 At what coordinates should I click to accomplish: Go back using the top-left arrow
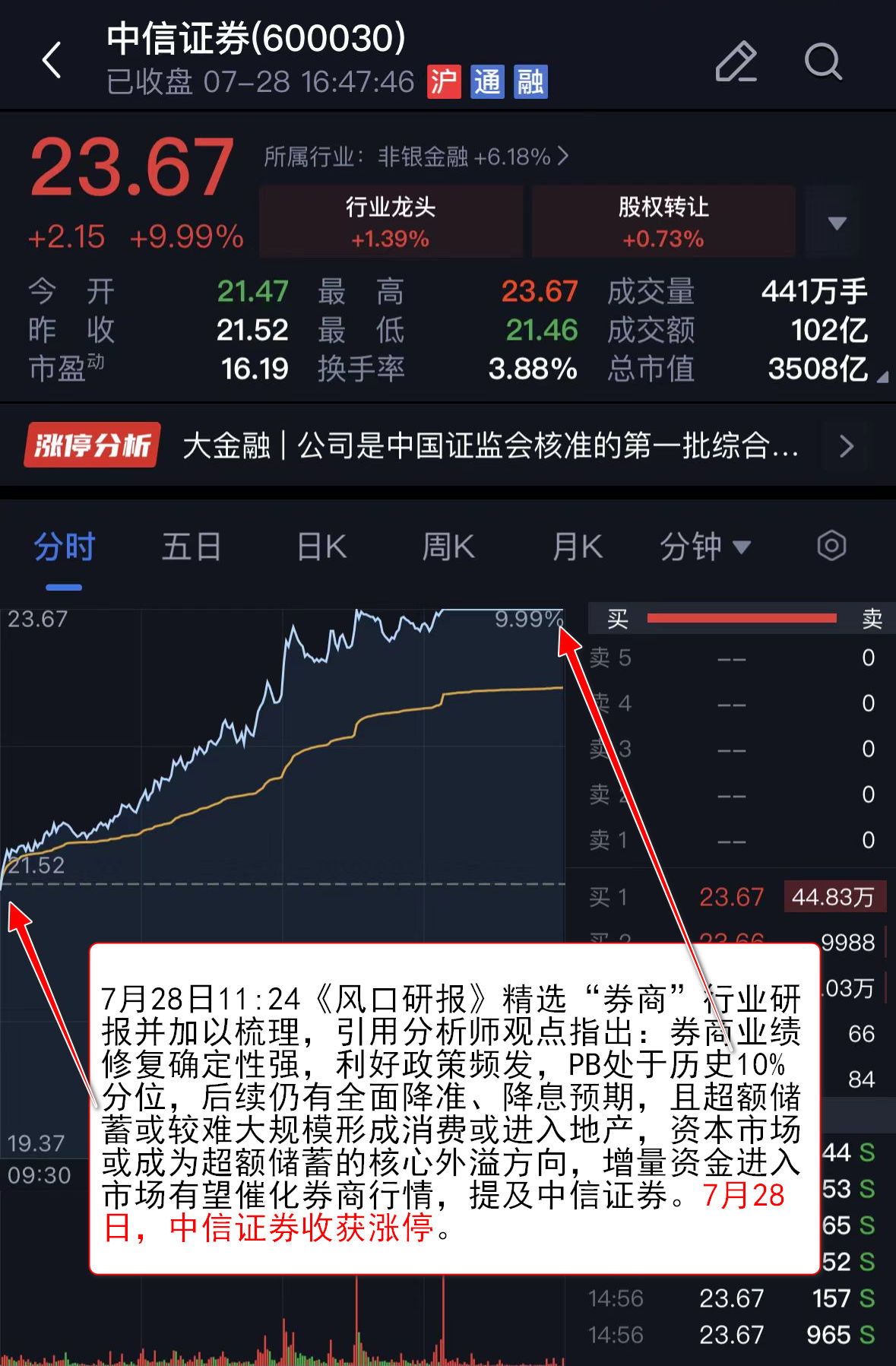[52, 60]
